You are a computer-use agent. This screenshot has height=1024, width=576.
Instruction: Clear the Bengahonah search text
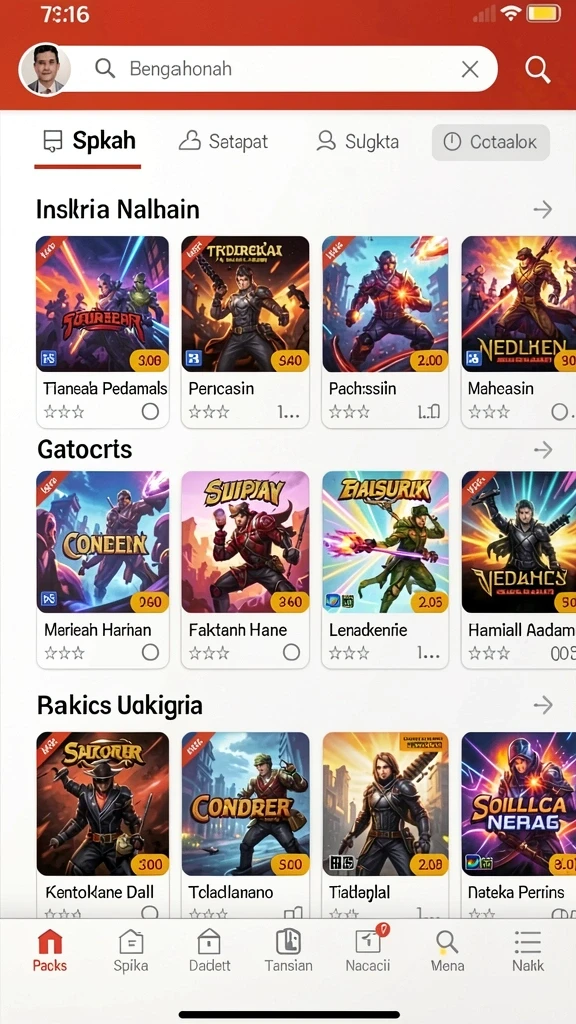click(x=470, y=69)
